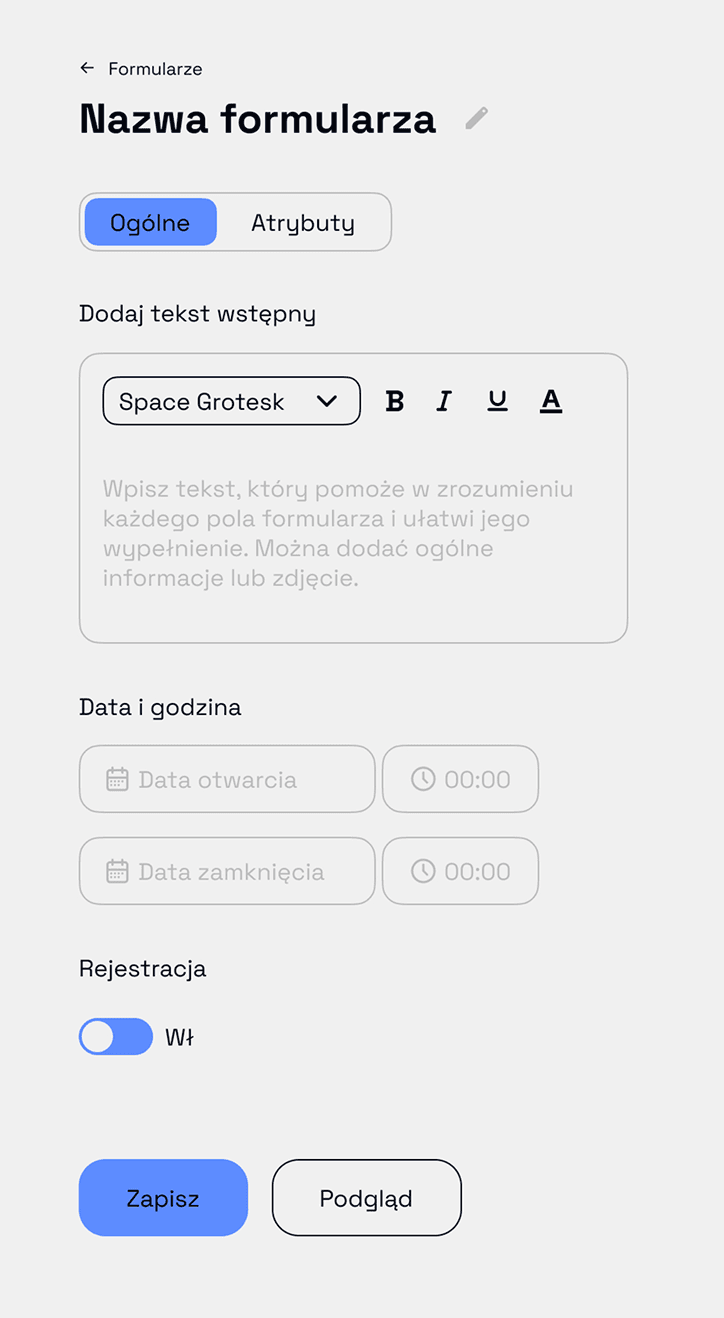Underline the text

(497, 401)
